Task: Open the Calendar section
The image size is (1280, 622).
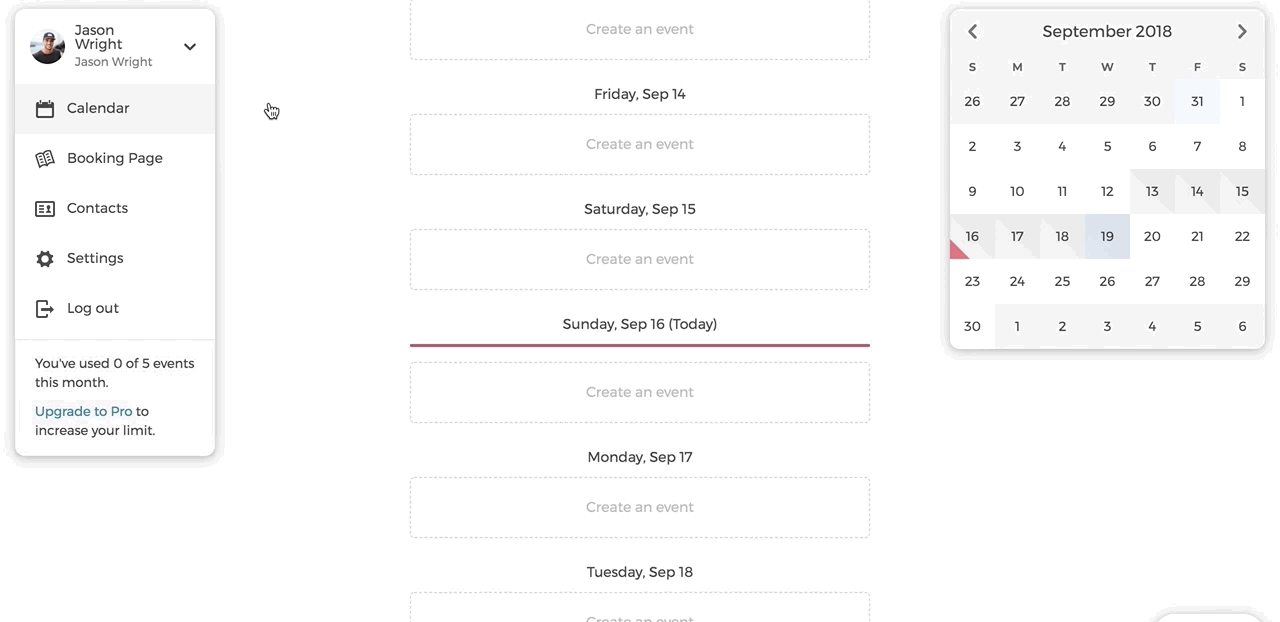Action: [98, 108]
